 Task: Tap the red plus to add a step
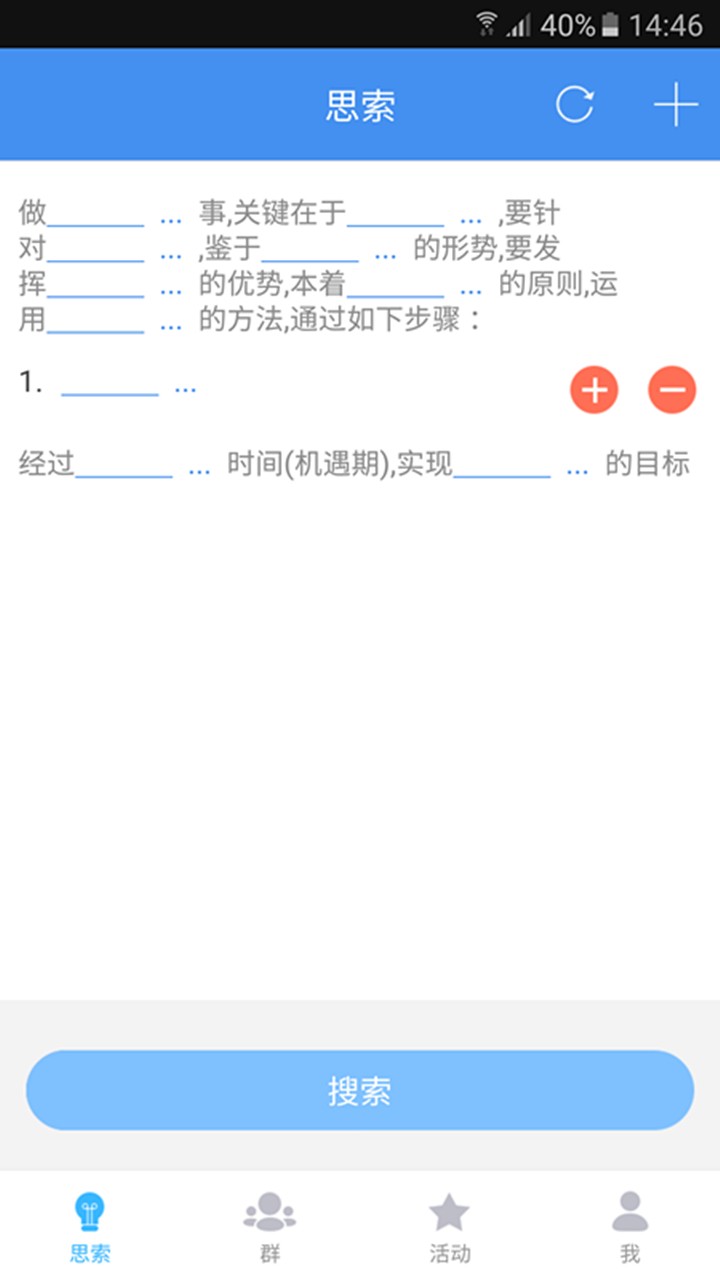[x=593, y=390]
